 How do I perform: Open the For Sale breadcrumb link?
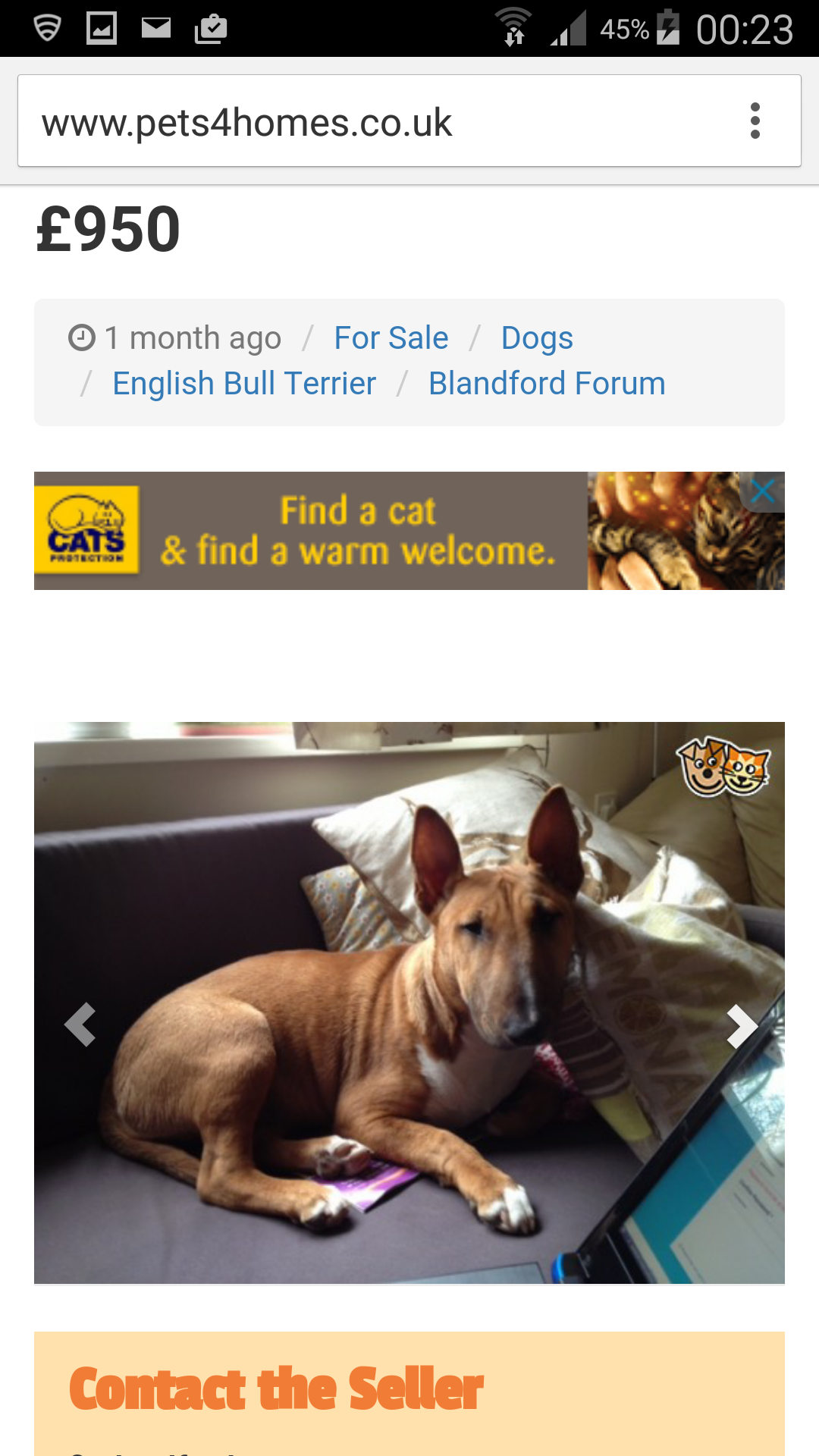click(391, 338)
